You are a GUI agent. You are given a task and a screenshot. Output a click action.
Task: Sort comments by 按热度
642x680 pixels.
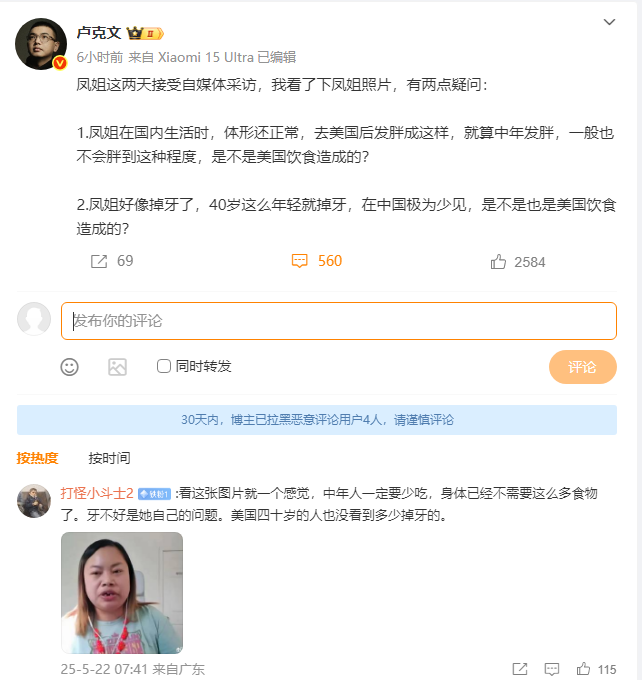click(x=37, y=458)
